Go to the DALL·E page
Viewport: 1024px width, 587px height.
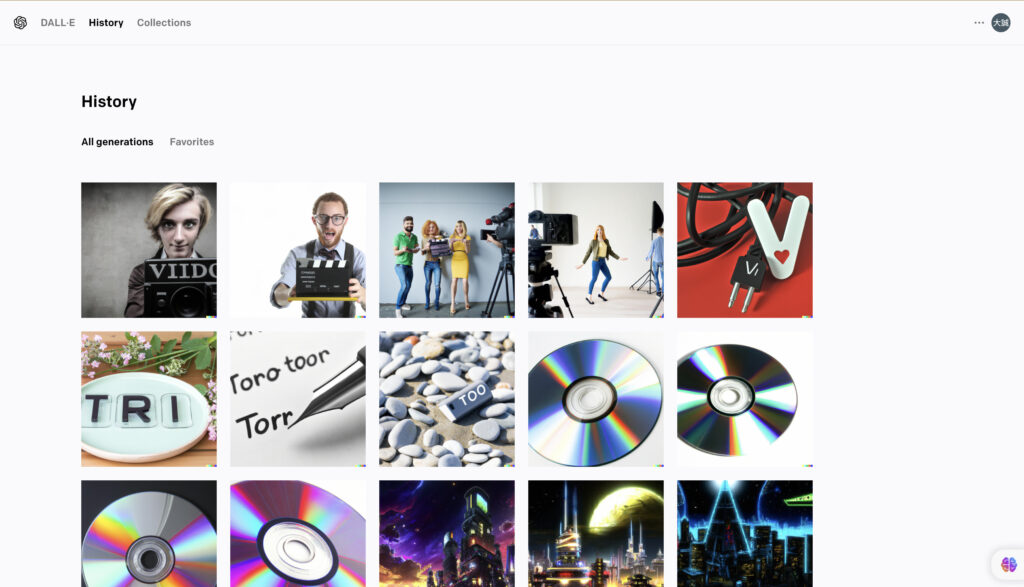(58, 22)
